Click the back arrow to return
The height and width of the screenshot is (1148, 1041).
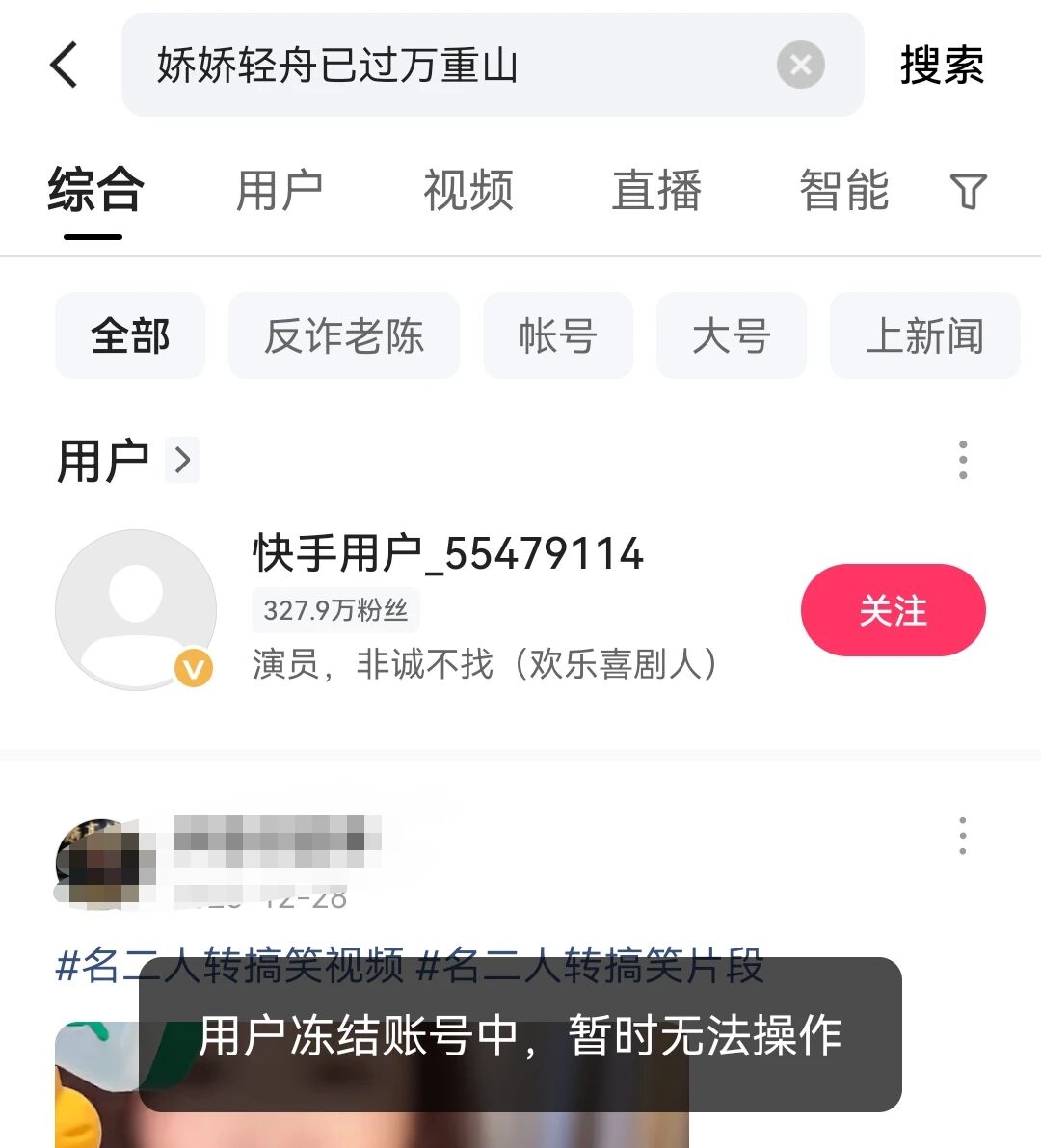click(64, 65)
